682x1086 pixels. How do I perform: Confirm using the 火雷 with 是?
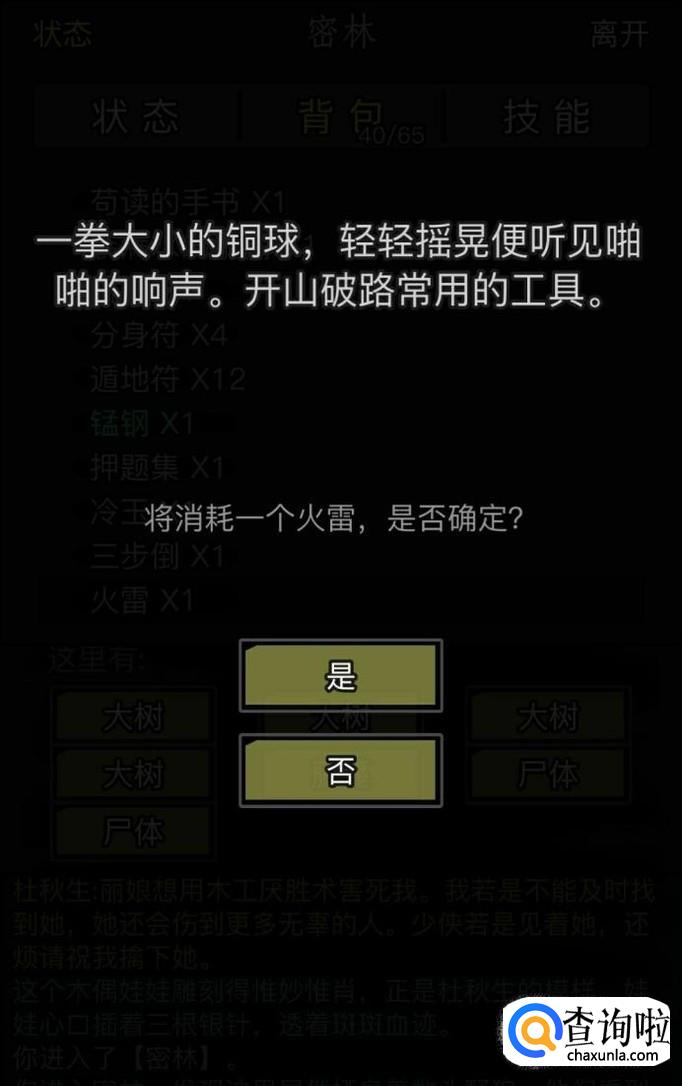click(x=340, y=676)
